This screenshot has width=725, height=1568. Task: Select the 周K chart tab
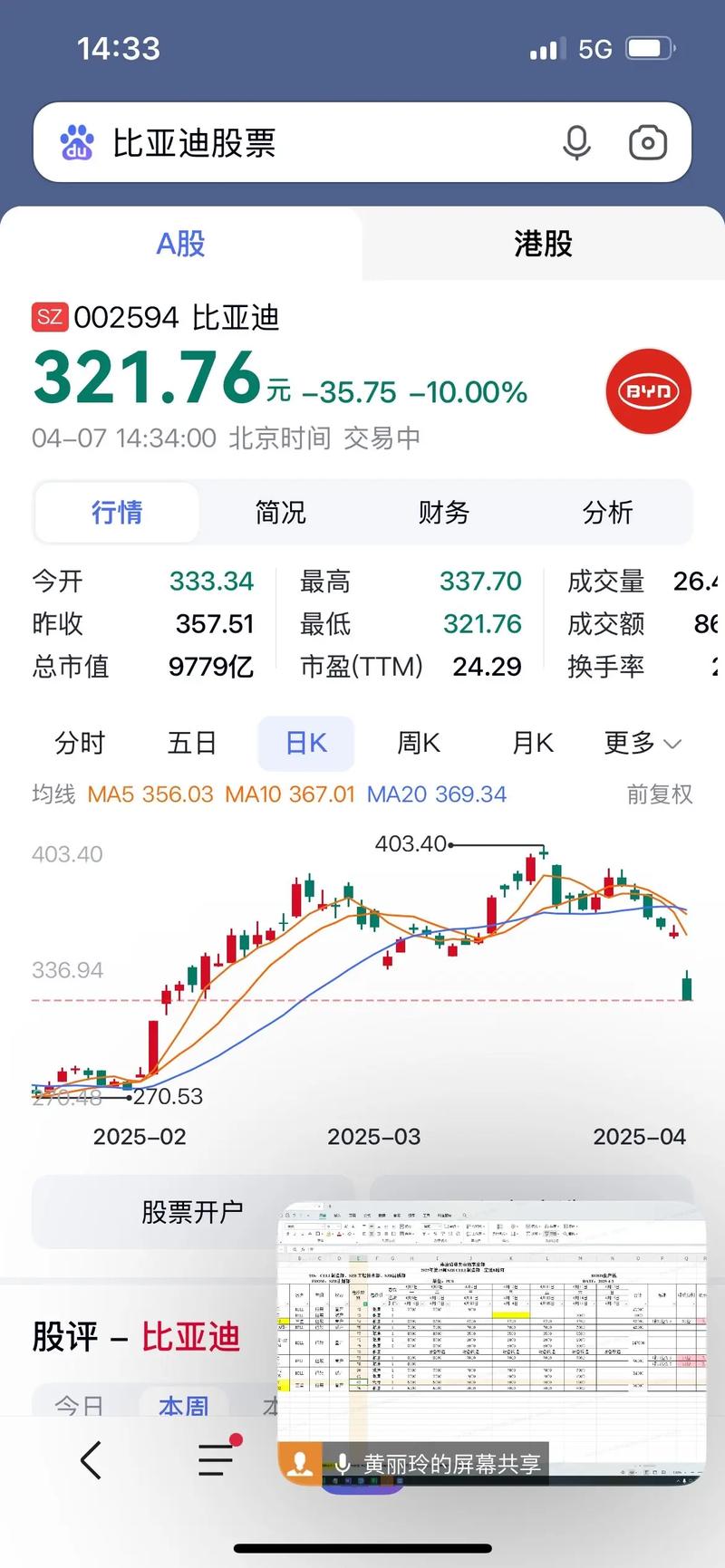(x=417, y=743)
